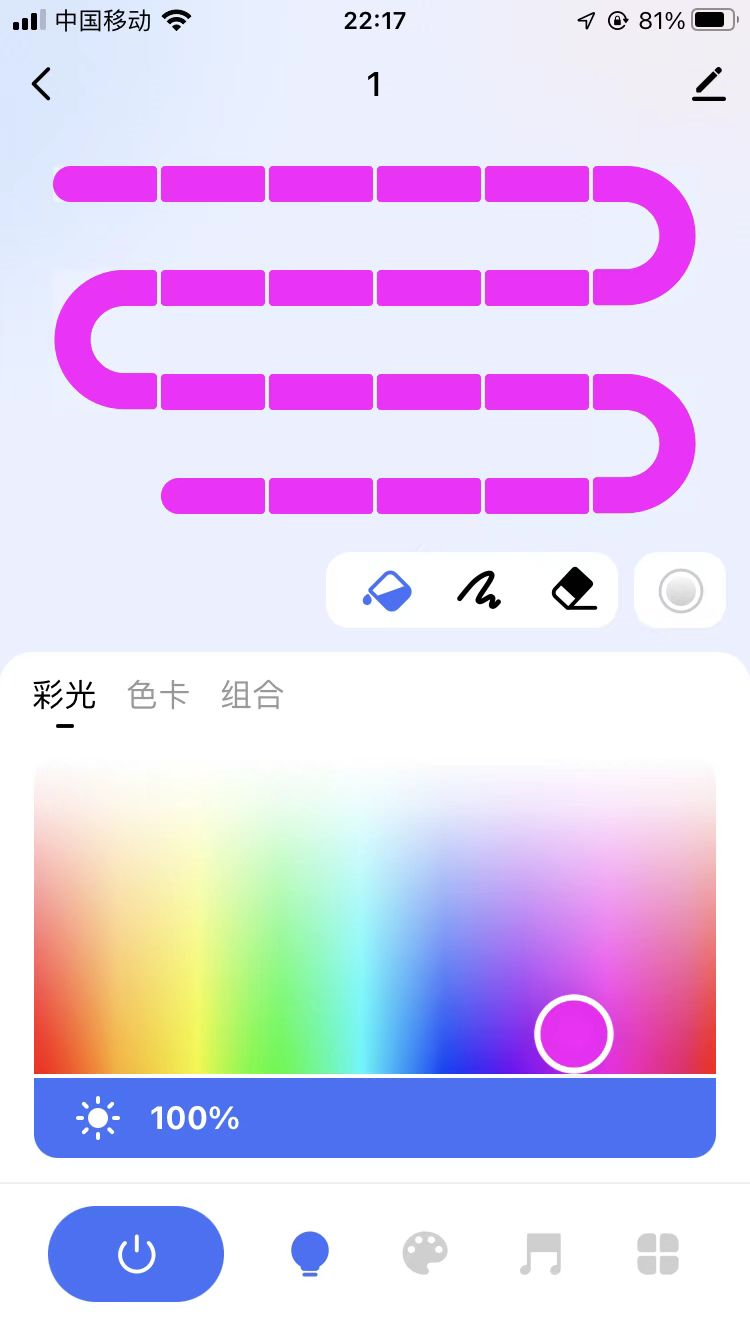Open the white color preview circle

pyautogui.click(x=680, y=591)
